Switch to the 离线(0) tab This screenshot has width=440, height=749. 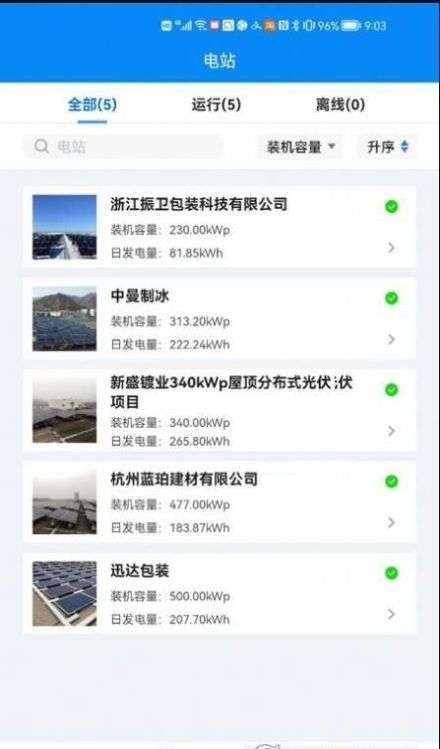click(x=340, y=105)
